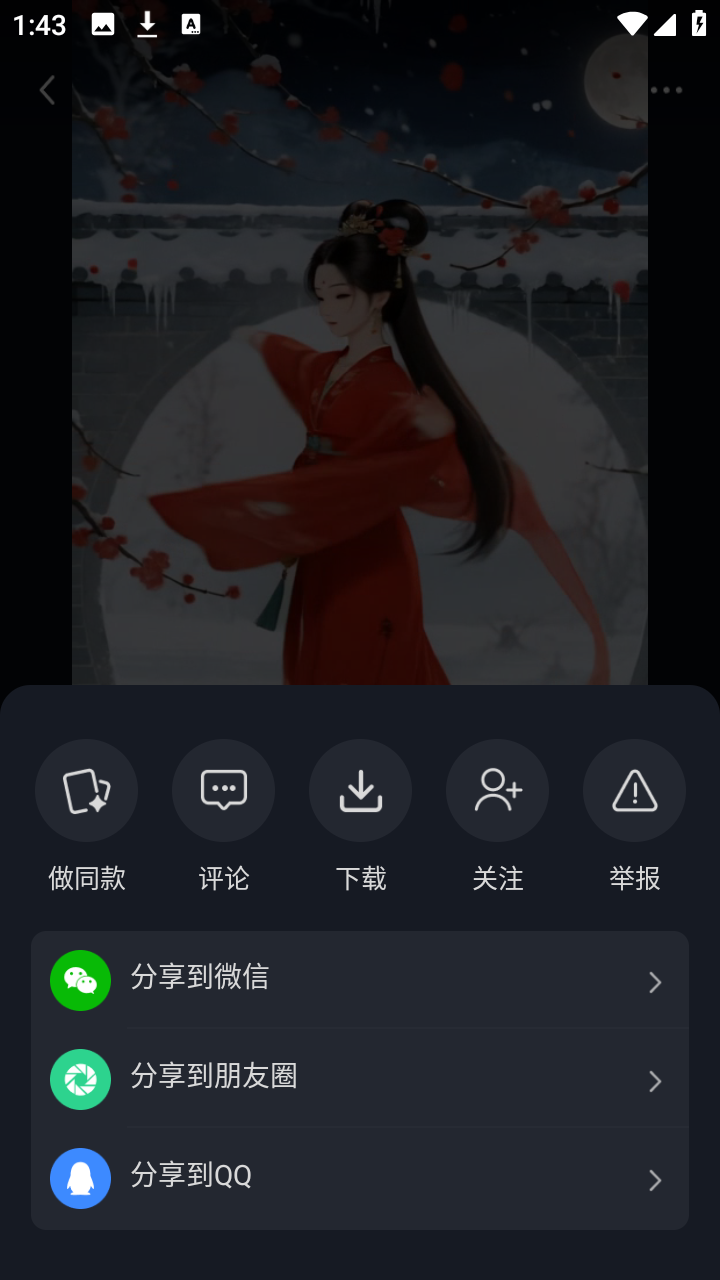
Task: Tap the 关注 label to follow
Action: point(497,878)
